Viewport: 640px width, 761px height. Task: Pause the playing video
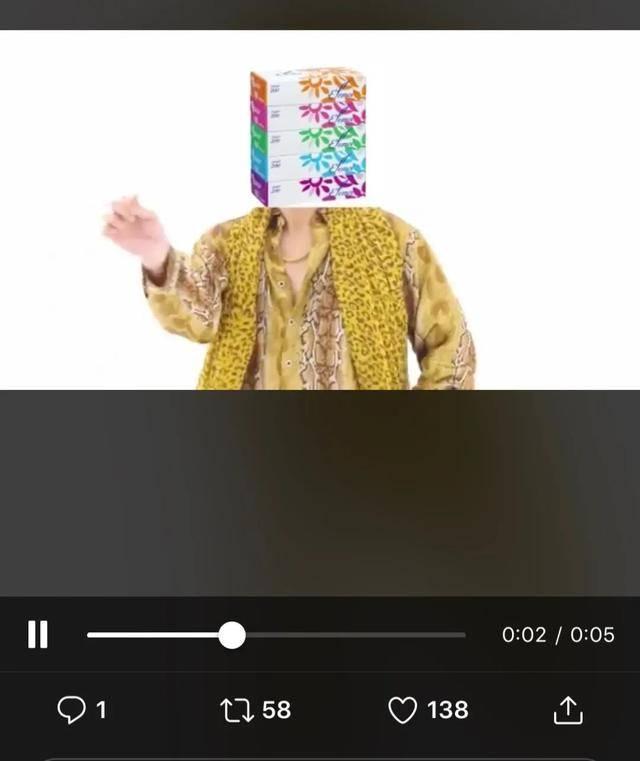tap(38, 634)
